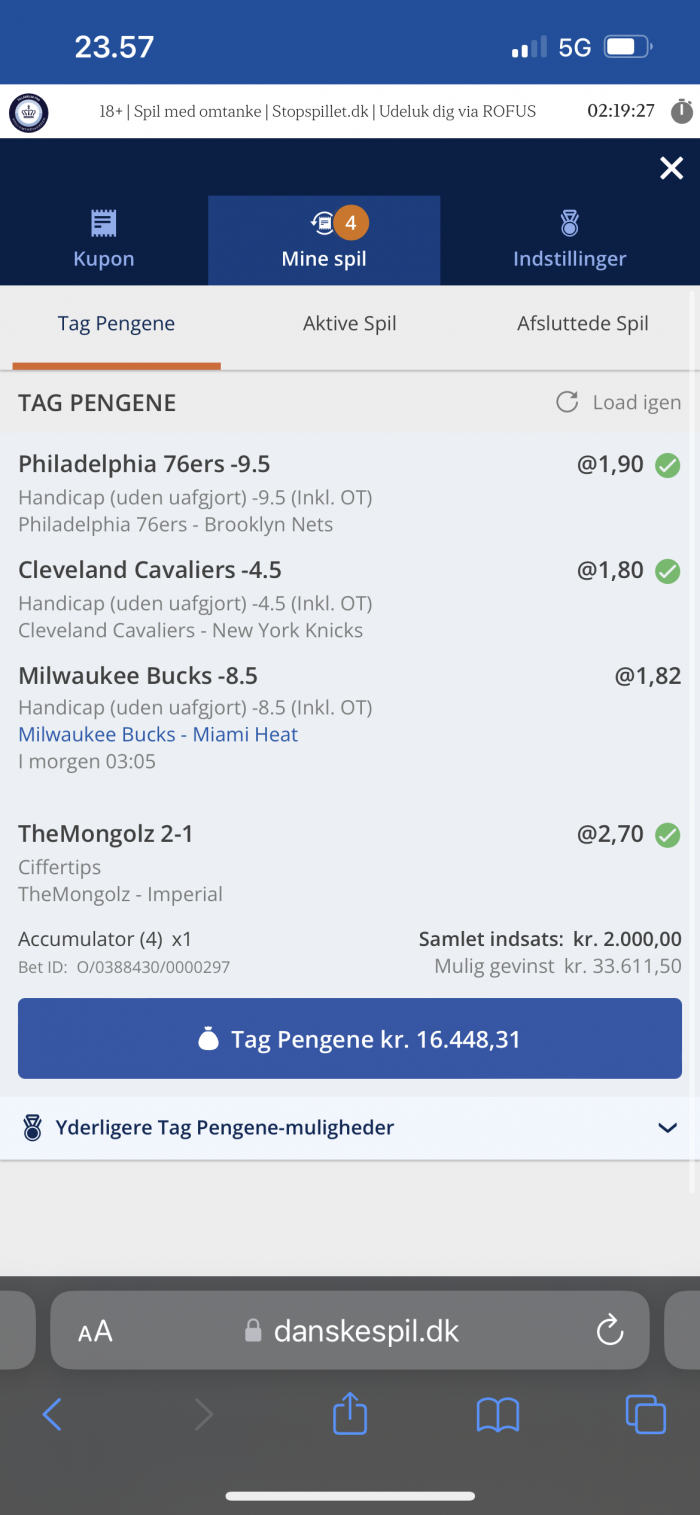Open the Milwaukee Bucks - Miami Heat link
This screenshot has height=1515, width=700.
coord(158,734)
